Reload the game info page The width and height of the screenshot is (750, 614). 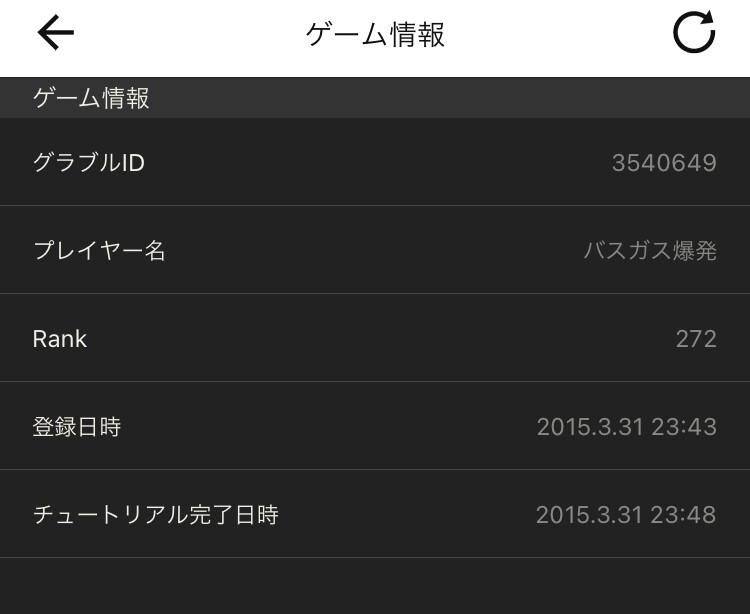pos(694,33)
